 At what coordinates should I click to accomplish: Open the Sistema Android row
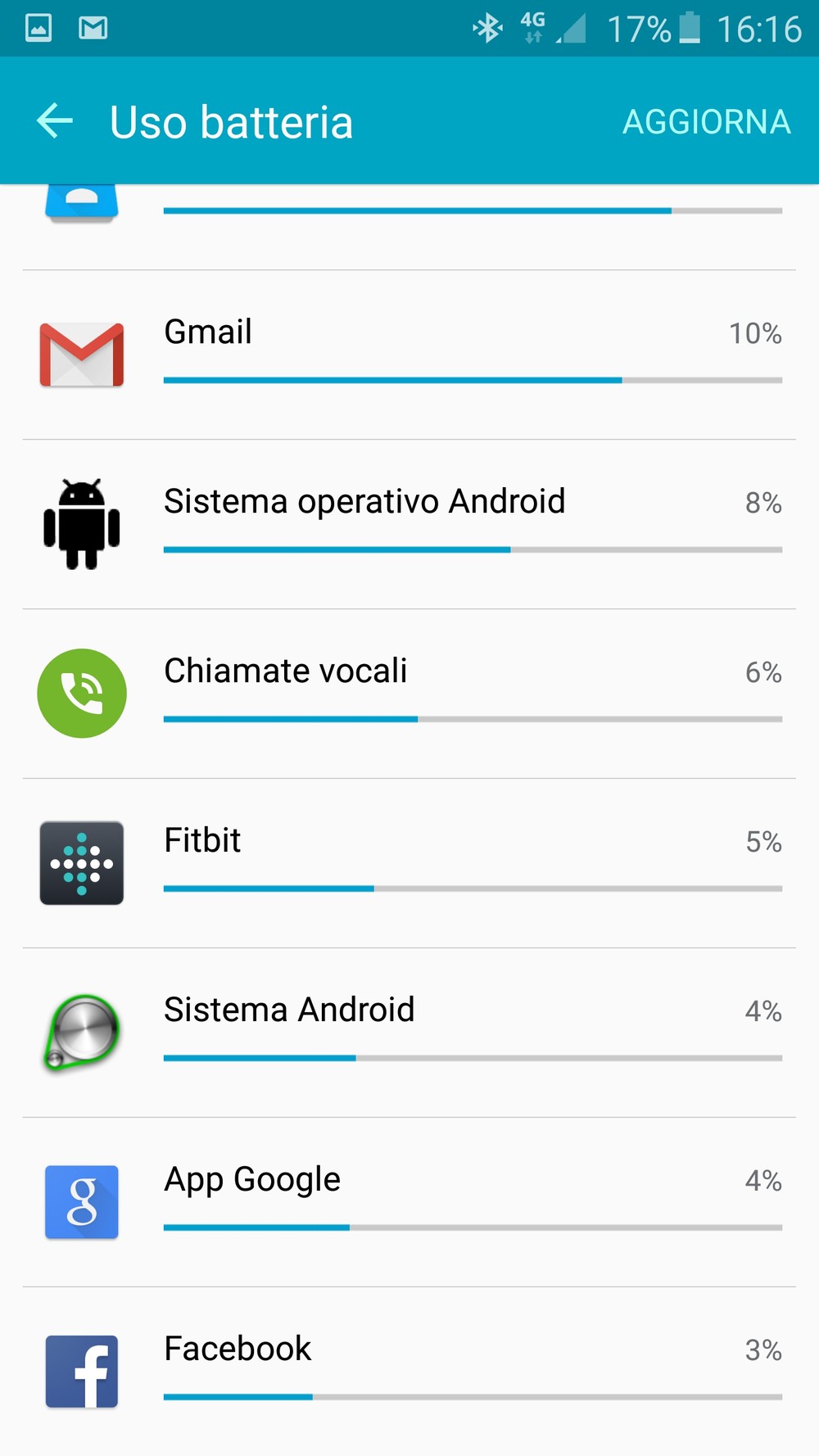point(409,1033)
